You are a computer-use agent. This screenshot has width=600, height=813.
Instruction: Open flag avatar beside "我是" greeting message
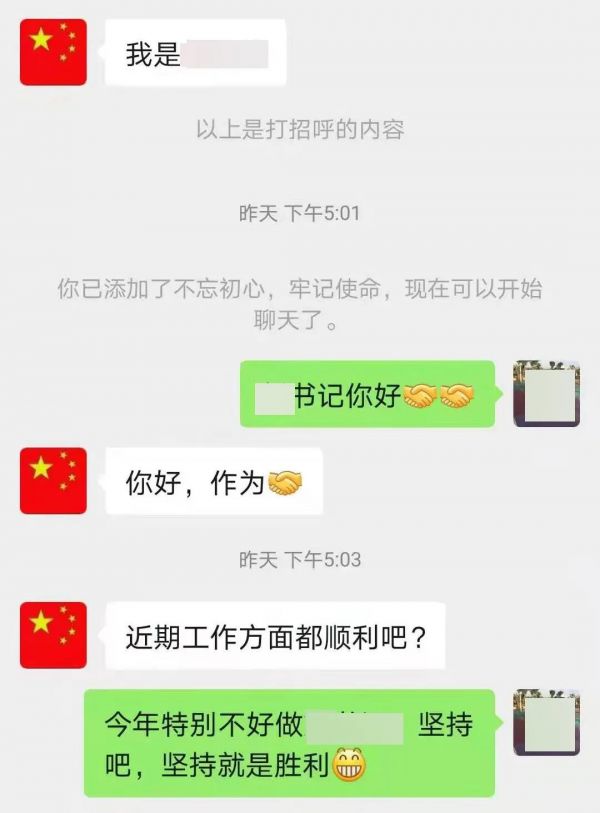point(53,52)
